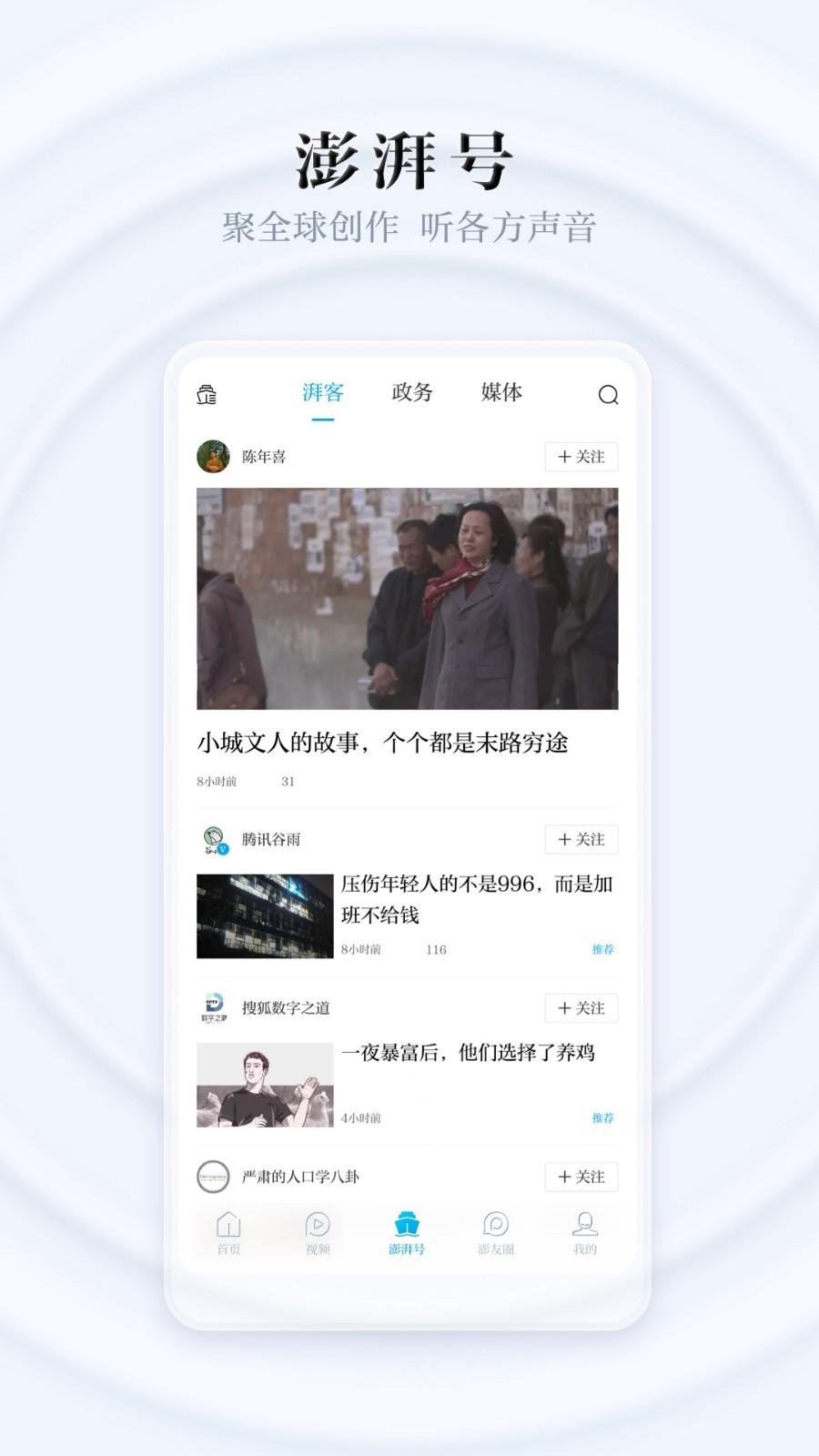Screen dimensions: 819x1456
Task: Go to 首页 in the bottom navigation
Action: point(228,1231)
